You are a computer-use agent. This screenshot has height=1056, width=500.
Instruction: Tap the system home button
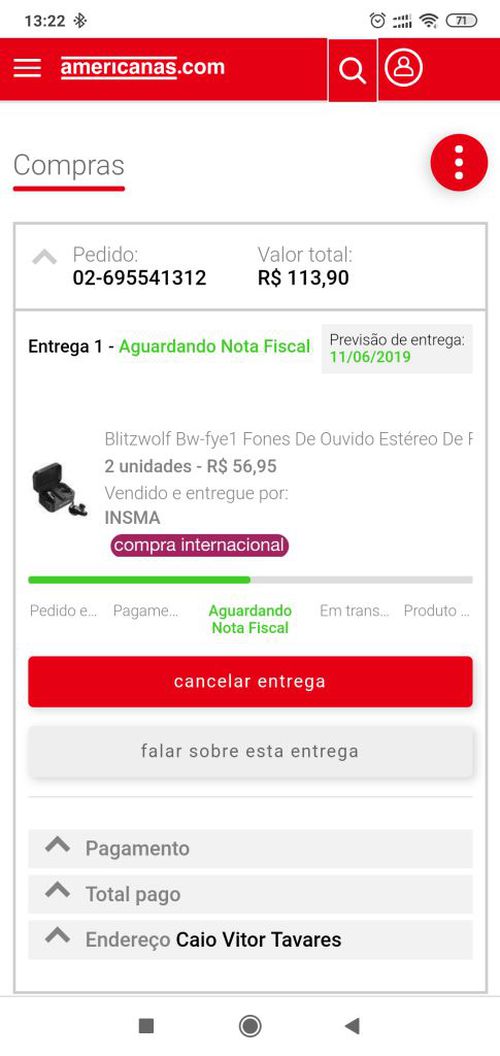pos(250,1026)
